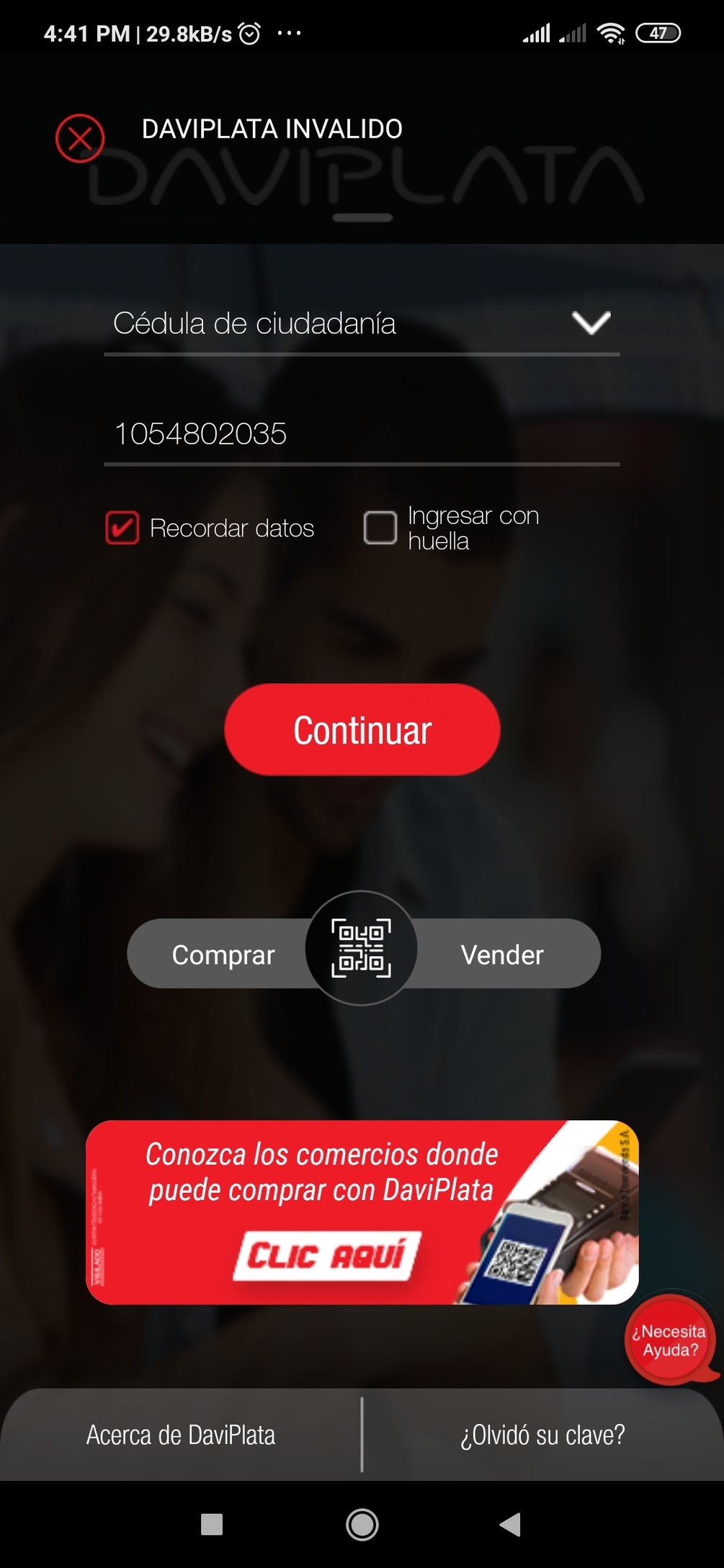Tap the document number field
This screenshot has width=724, height=1568.
[x=362, y=434]
